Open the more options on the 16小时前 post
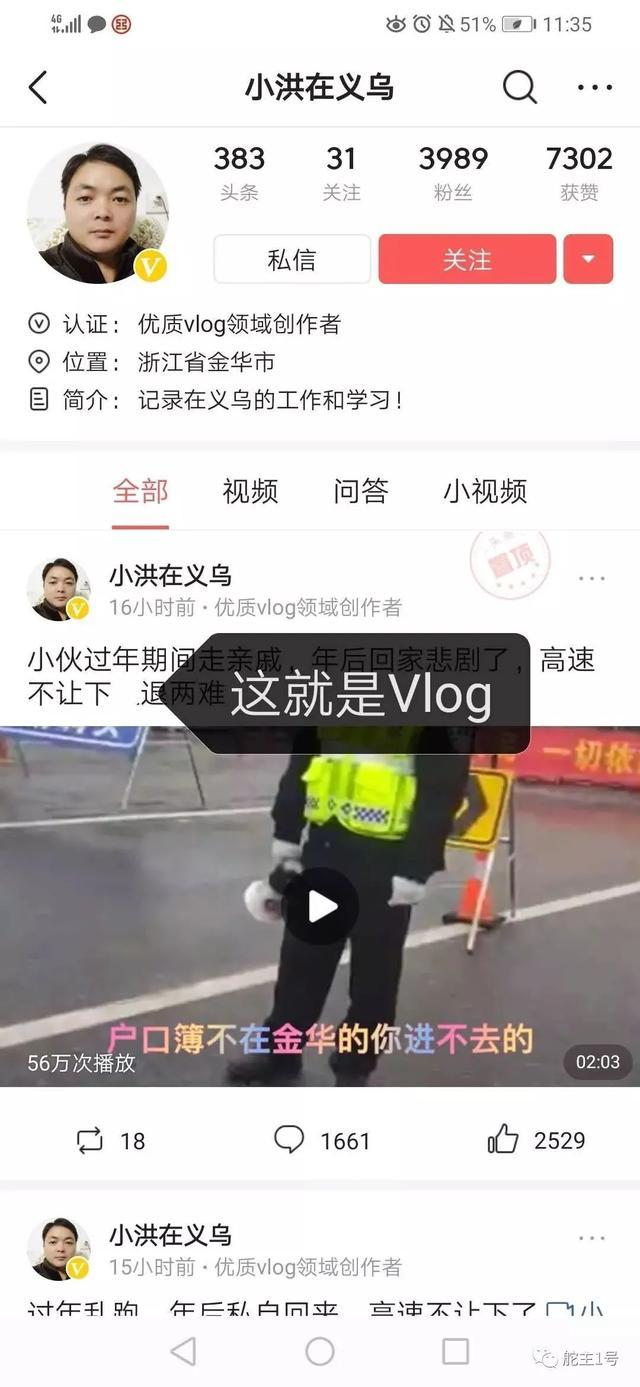This screenshot has height=1387, width=640. coord(591,579)
